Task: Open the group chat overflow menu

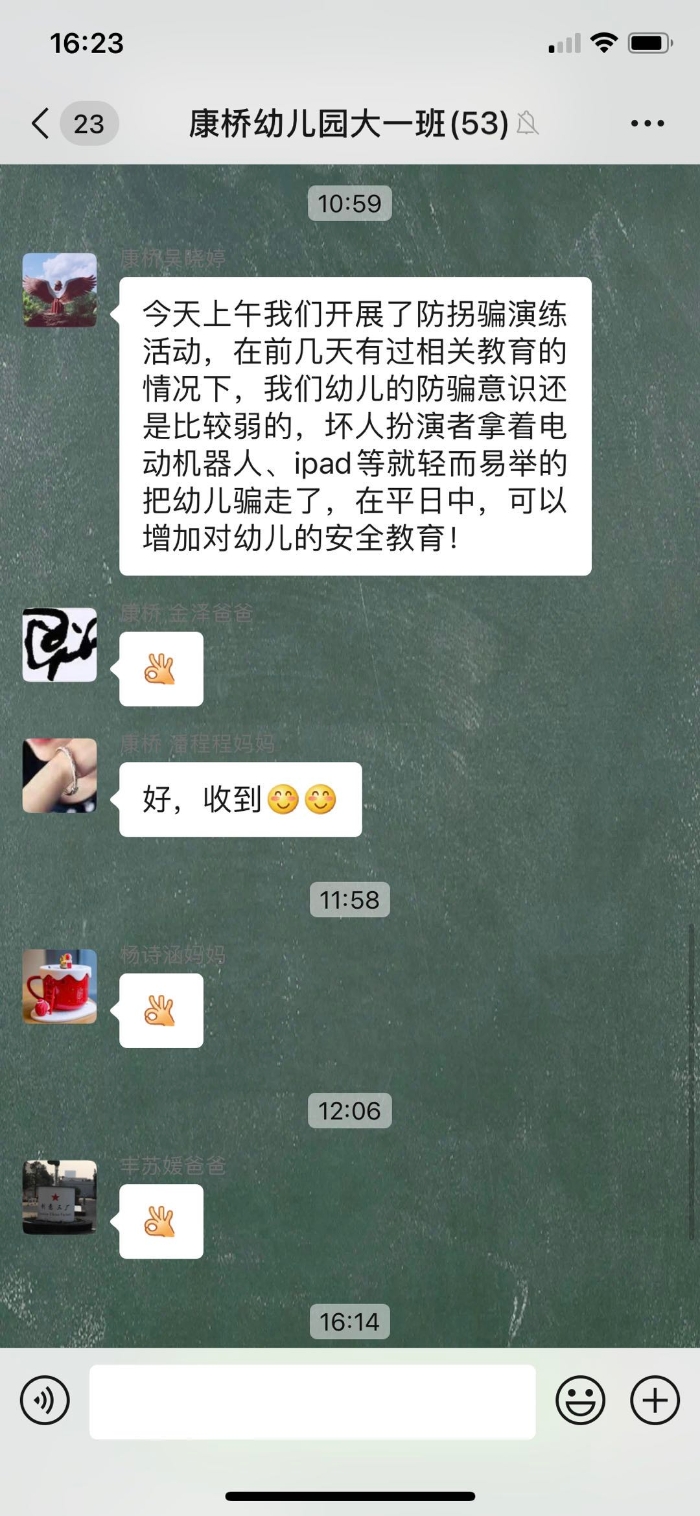Action: pyautogui.click(x=647, y=124)
